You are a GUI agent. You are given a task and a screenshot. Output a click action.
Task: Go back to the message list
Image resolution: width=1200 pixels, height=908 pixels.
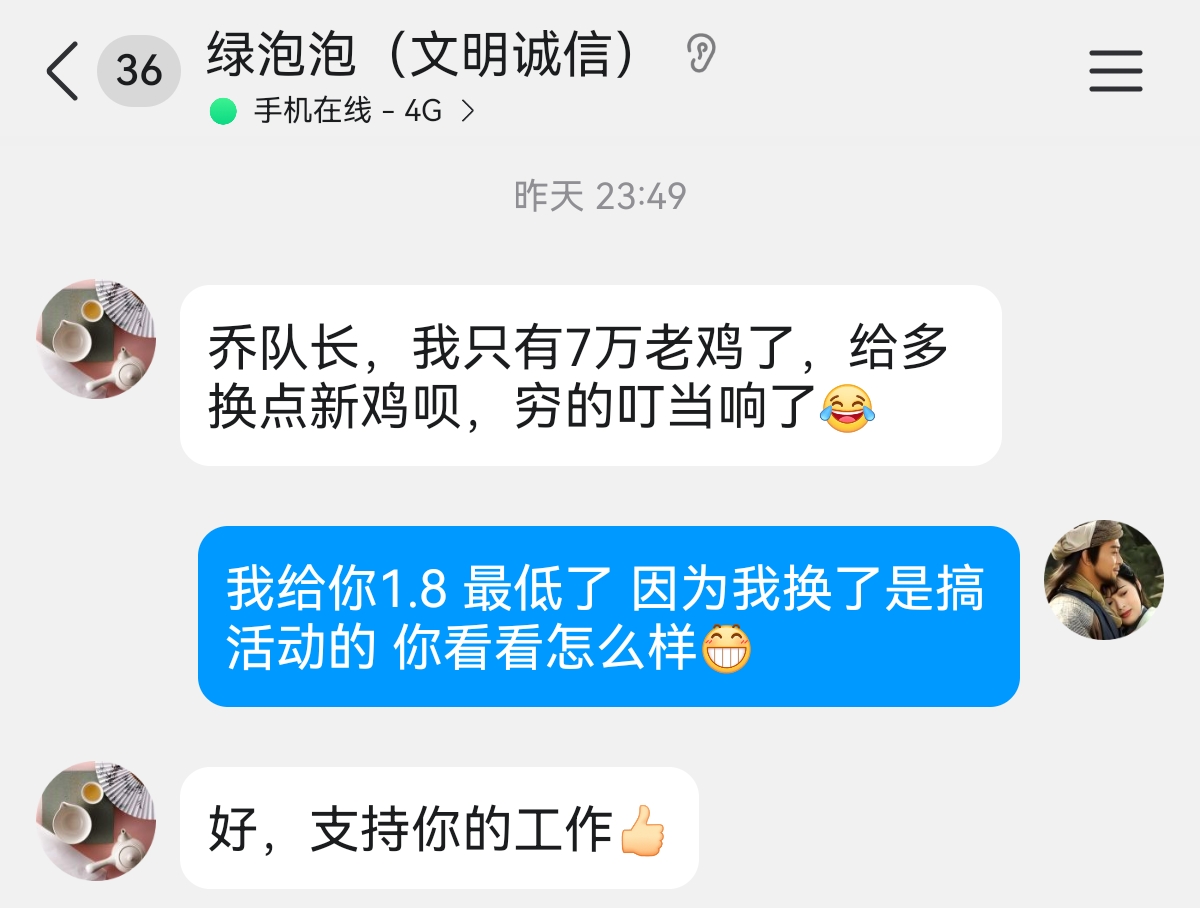click(x=62, y=71)
